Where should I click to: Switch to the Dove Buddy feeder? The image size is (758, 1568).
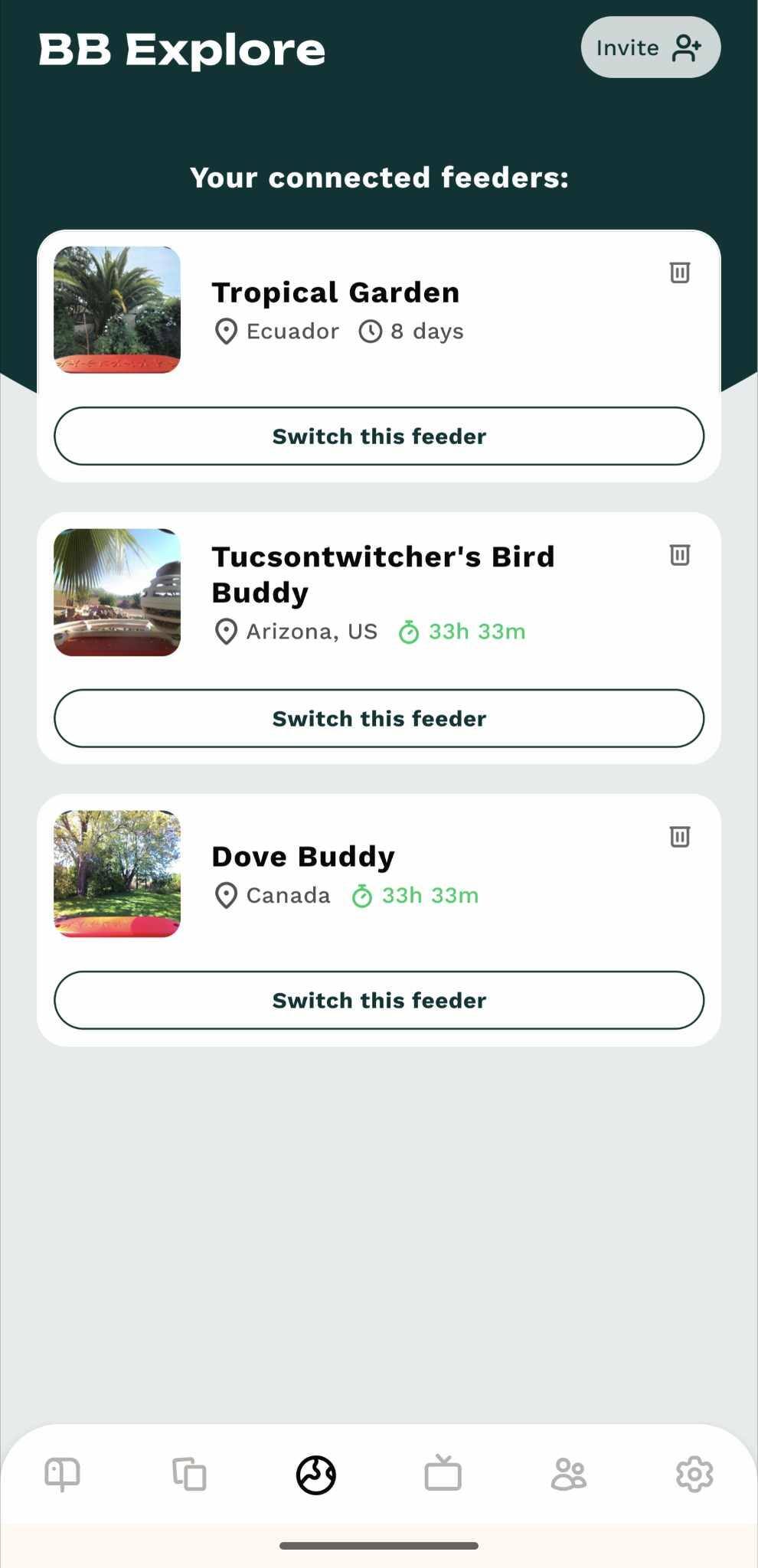379,1000
